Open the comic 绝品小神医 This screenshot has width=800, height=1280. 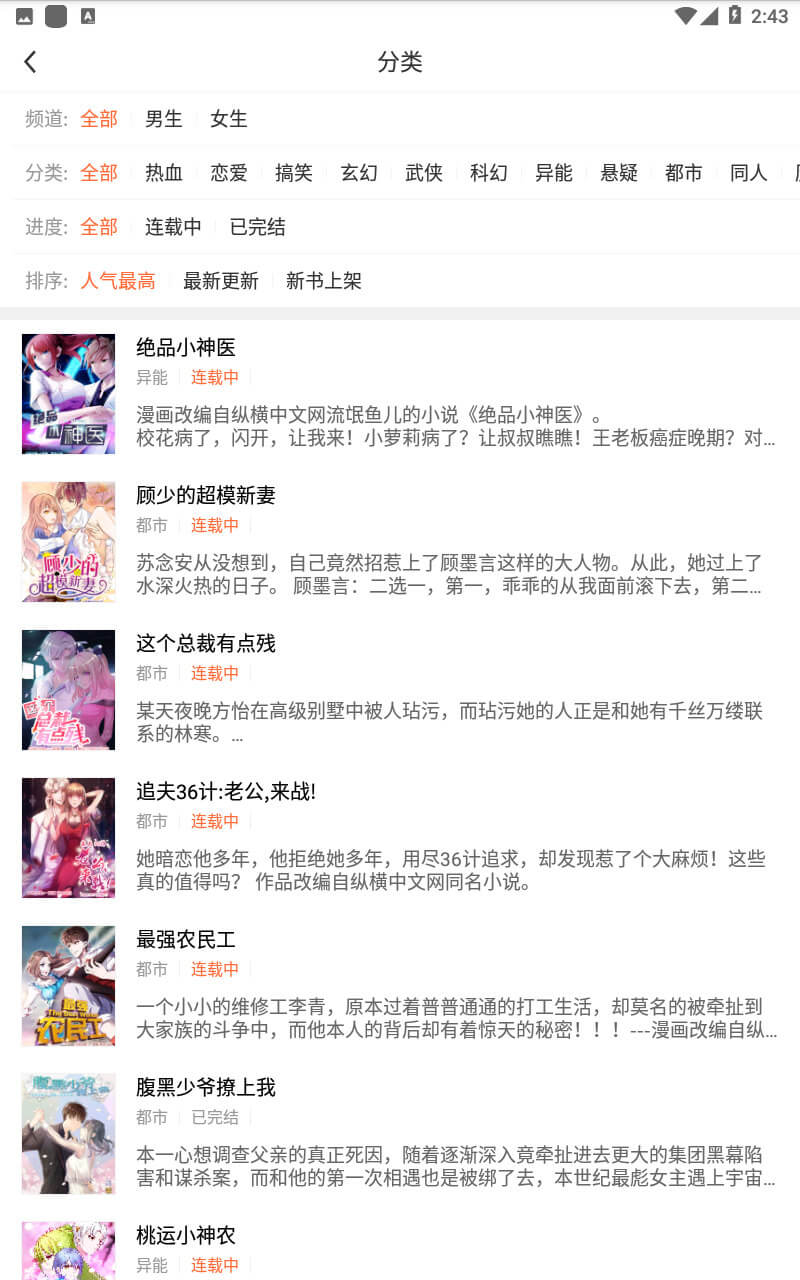click(x=400, y=394)
